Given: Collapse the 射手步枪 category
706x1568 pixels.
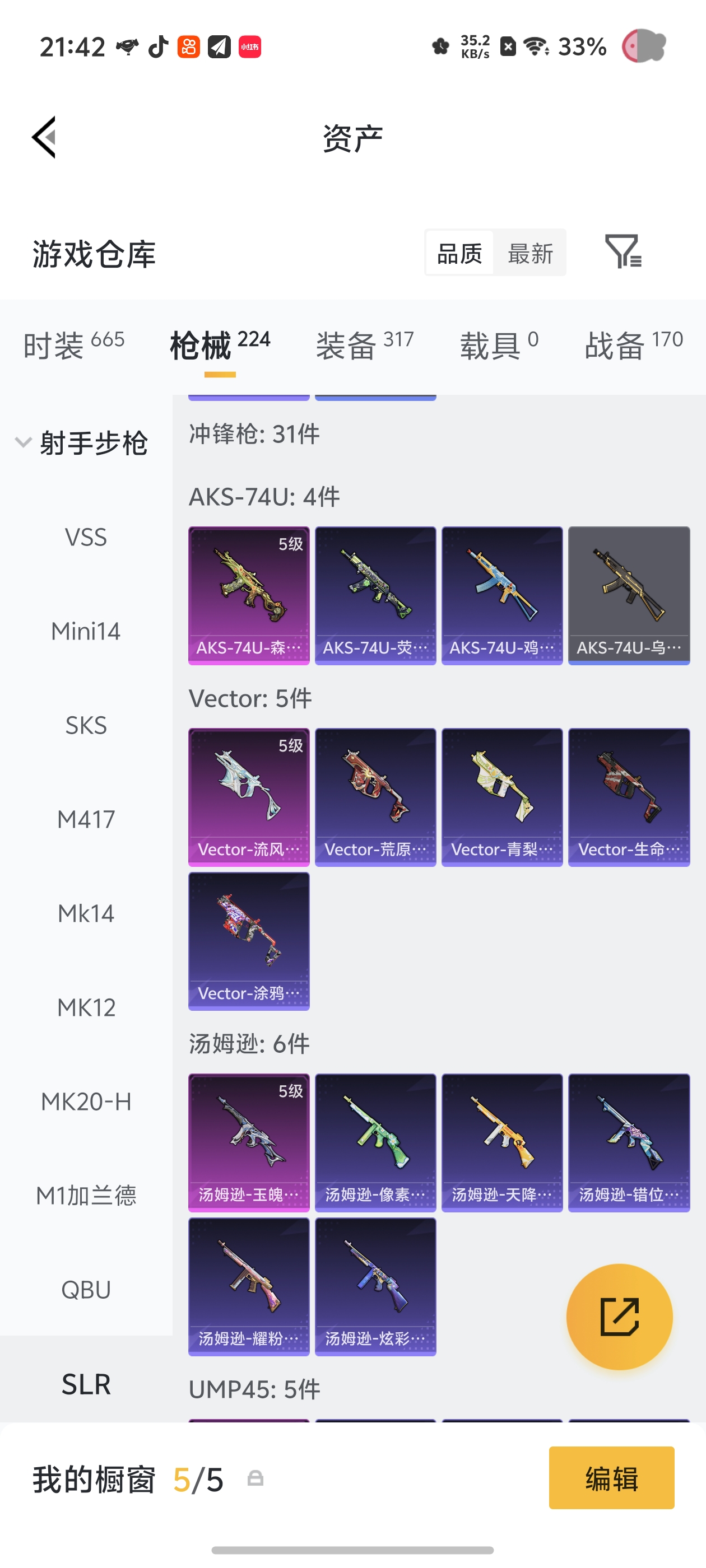Looking at the screenshot, I should [x=82, y=443].
